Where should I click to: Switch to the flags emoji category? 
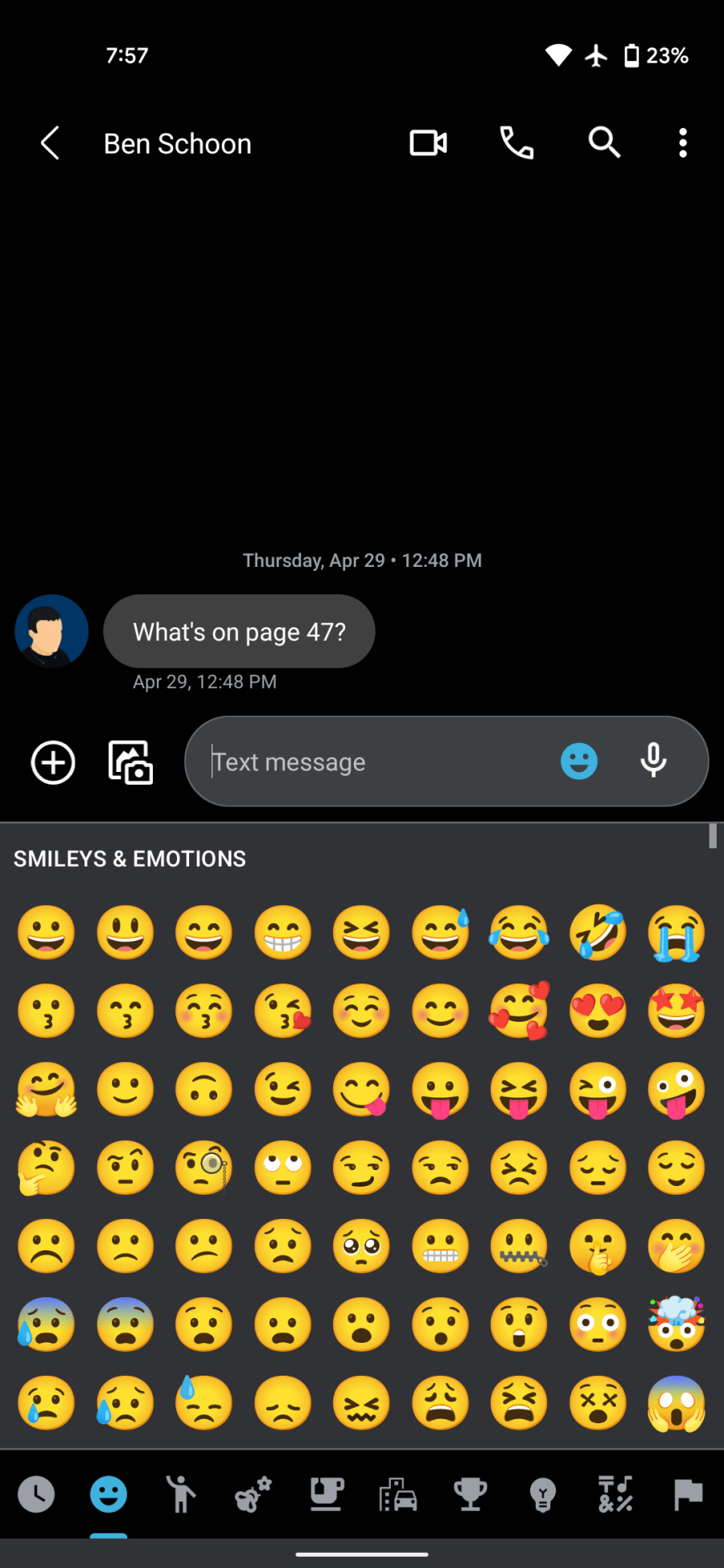(x=688, y=1496)
